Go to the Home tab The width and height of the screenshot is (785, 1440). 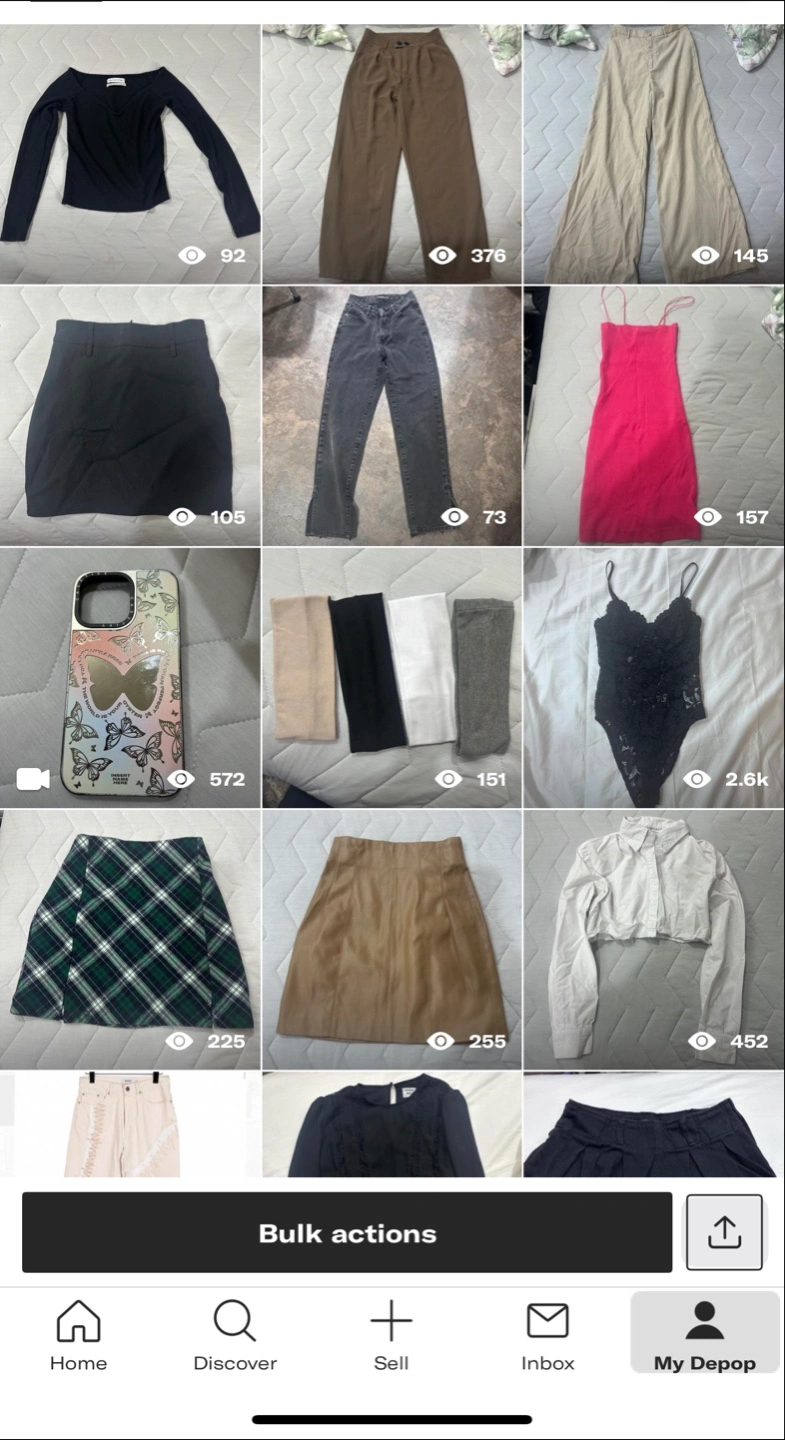pos(78,1335)
